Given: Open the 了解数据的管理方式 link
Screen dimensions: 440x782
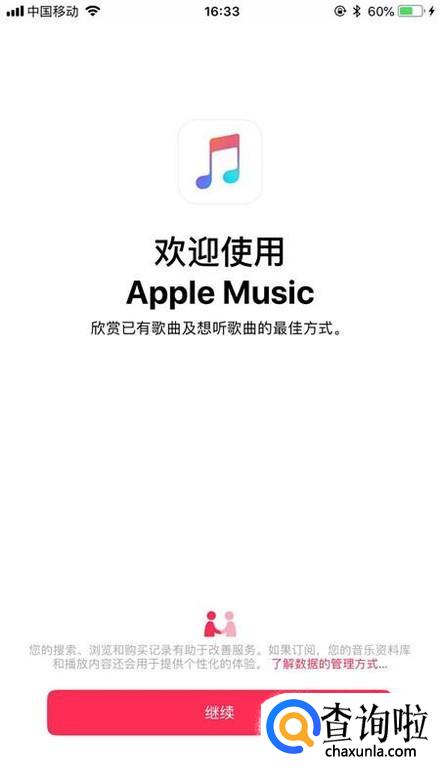Looking at the screenshot, I should click(x=329, y=664).
